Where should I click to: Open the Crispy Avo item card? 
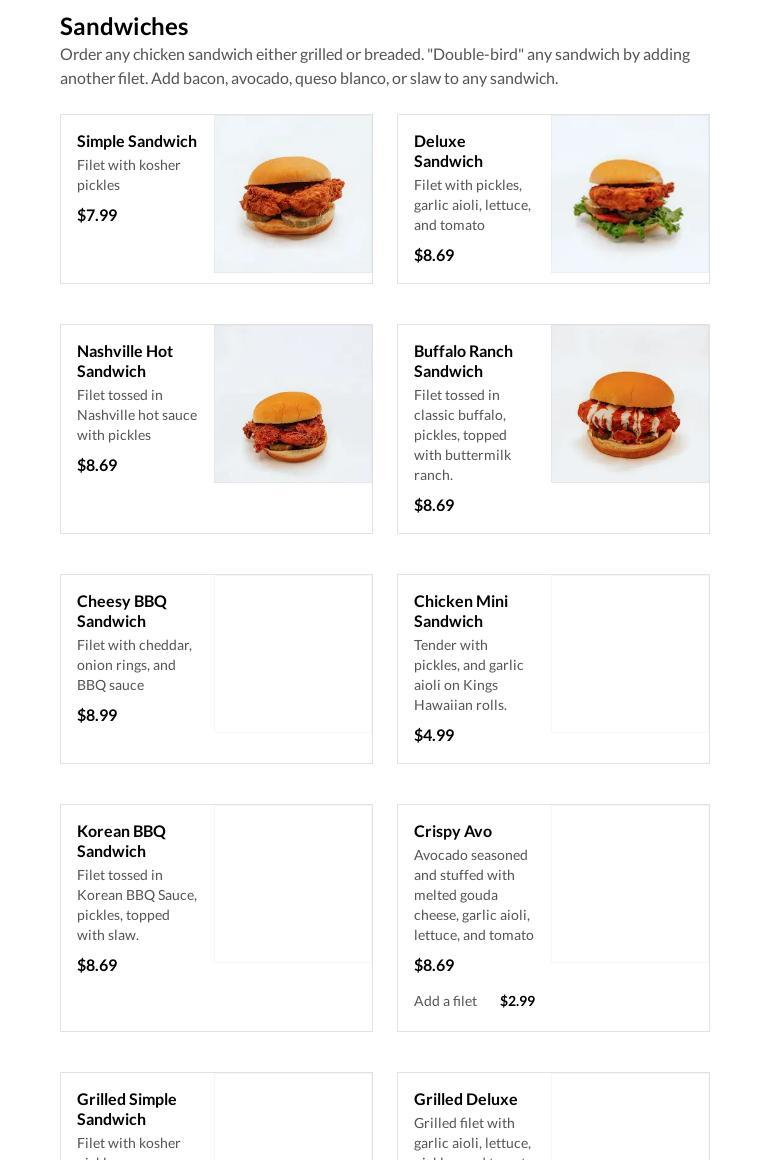point(553,917)
